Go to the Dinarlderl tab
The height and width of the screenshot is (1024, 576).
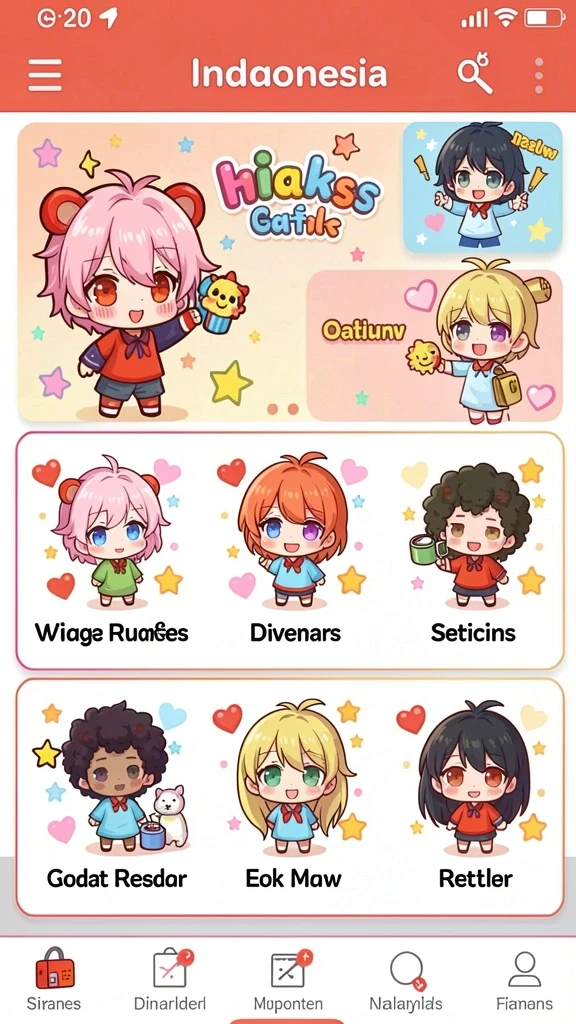point(170,980)
